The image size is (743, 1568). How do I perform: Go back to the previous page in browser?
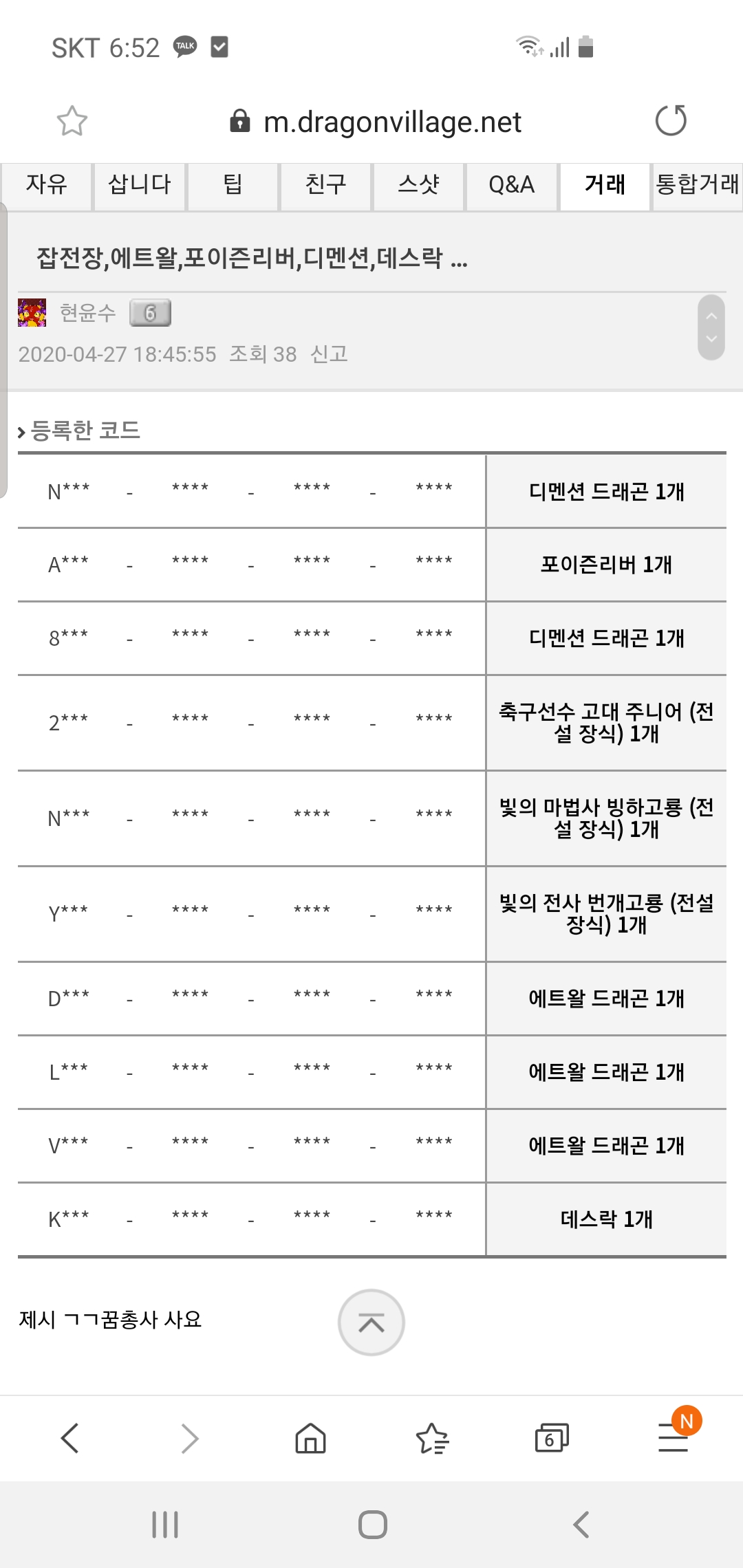69,1438
